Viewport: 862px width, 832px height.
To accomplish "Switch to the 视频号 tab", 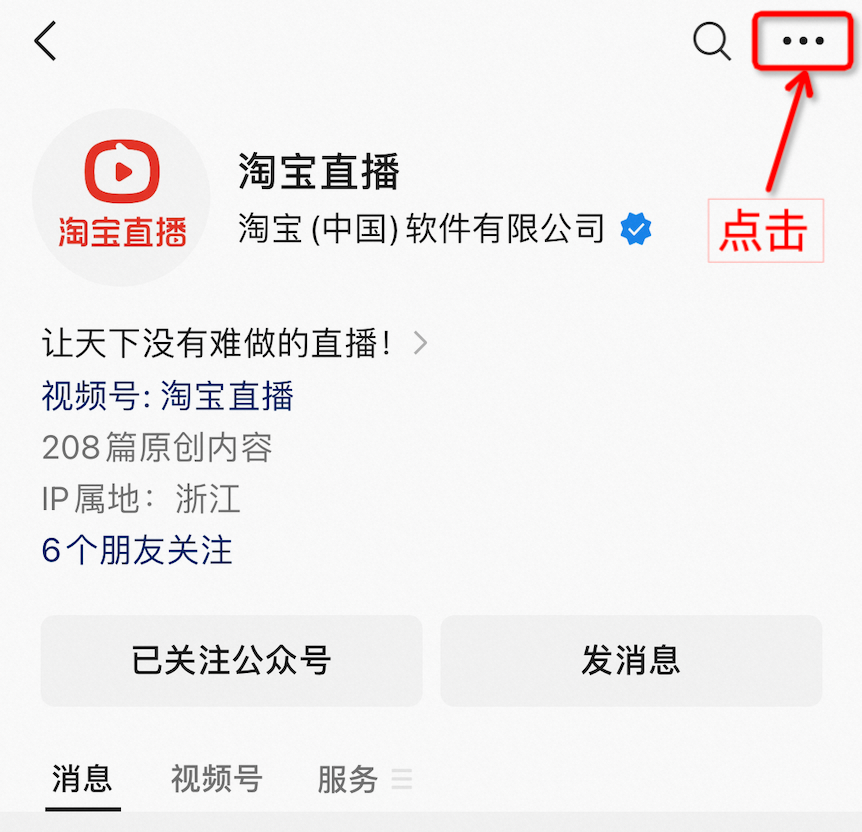I will 216,779.
